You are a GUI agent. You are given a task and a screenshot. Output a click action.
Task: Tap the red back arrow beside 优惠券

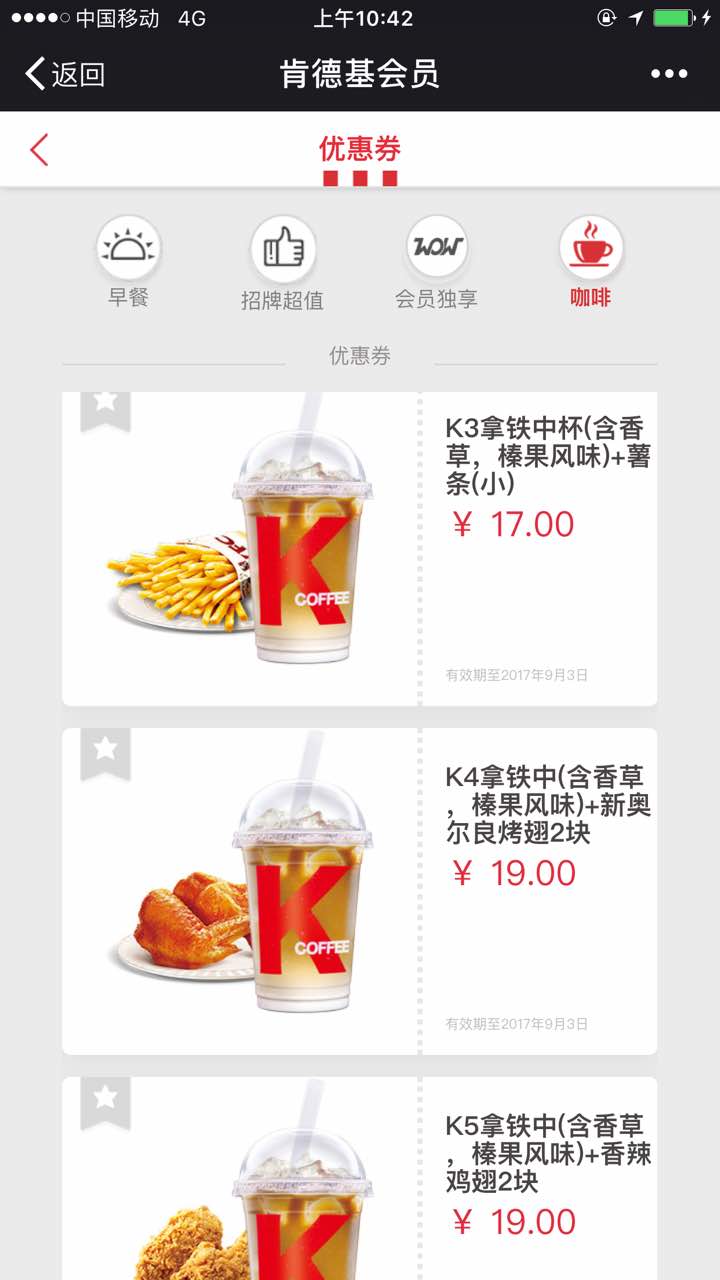click(x=39, y=150)
